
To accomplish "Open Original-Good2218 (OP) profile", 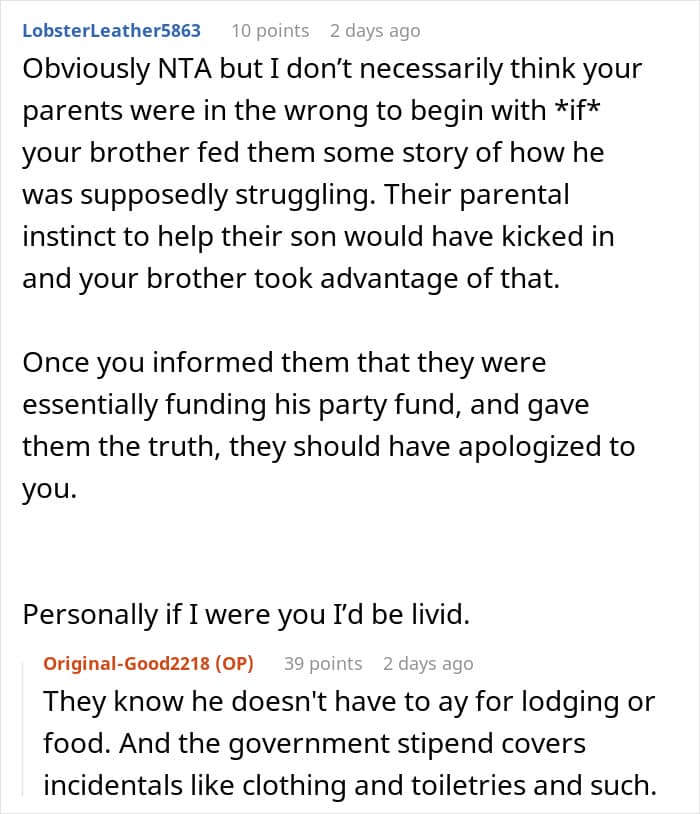I will click(x=149, y=663).
